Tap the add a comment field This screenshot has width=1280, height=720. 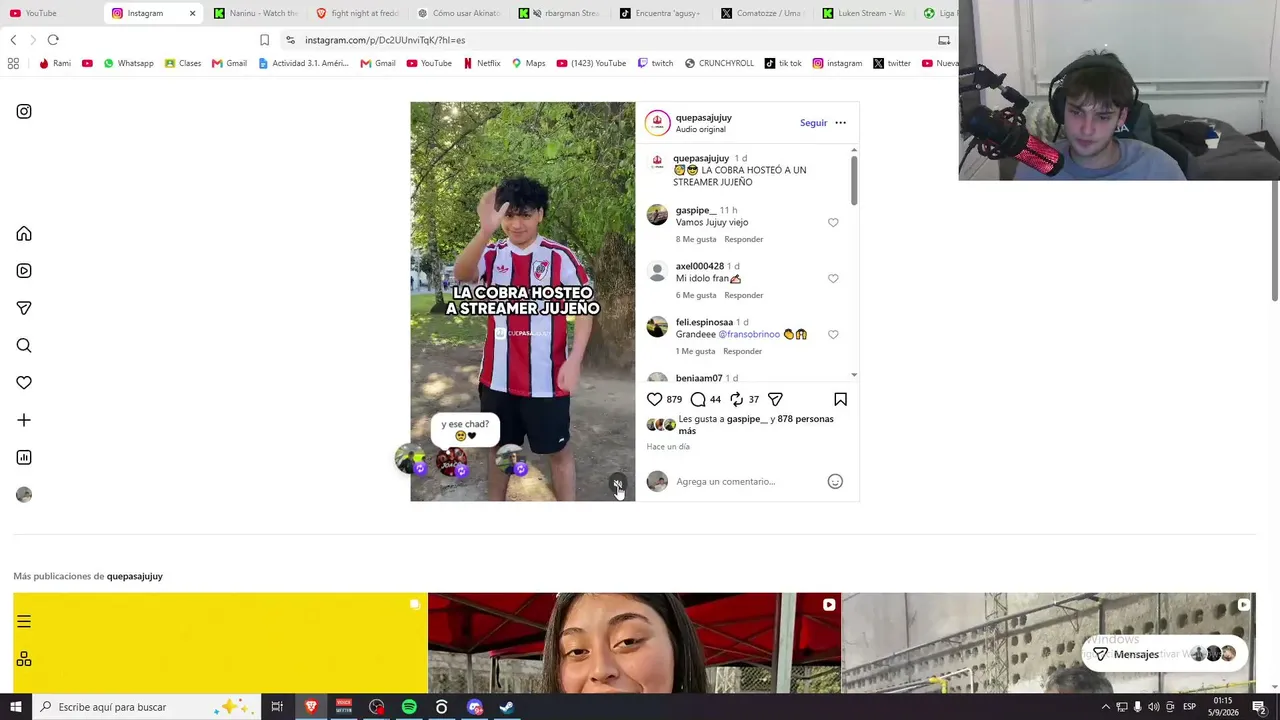click(747, 482)
